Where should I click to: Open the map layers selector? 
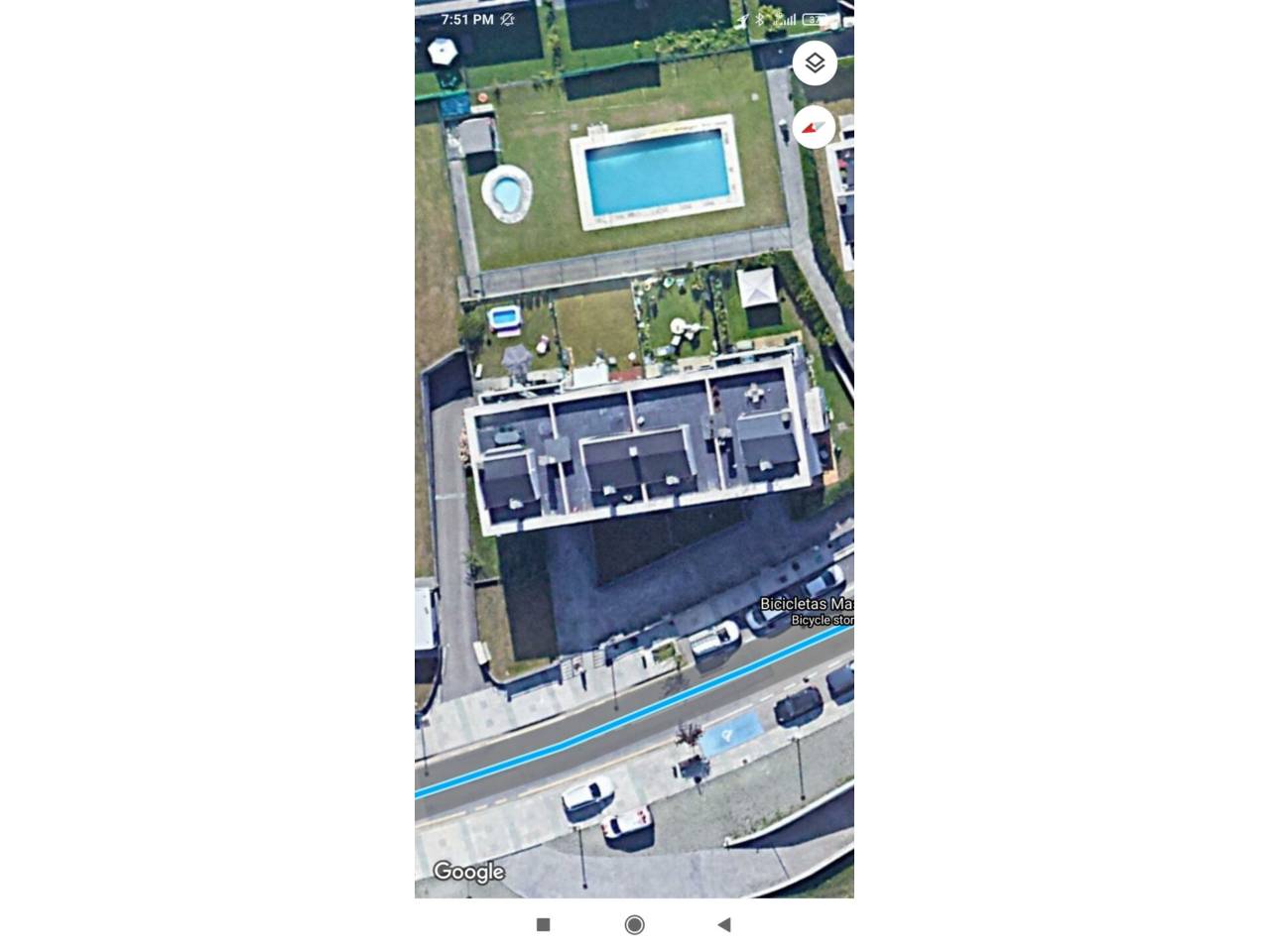pyautogui.click(x=815, y=63)
